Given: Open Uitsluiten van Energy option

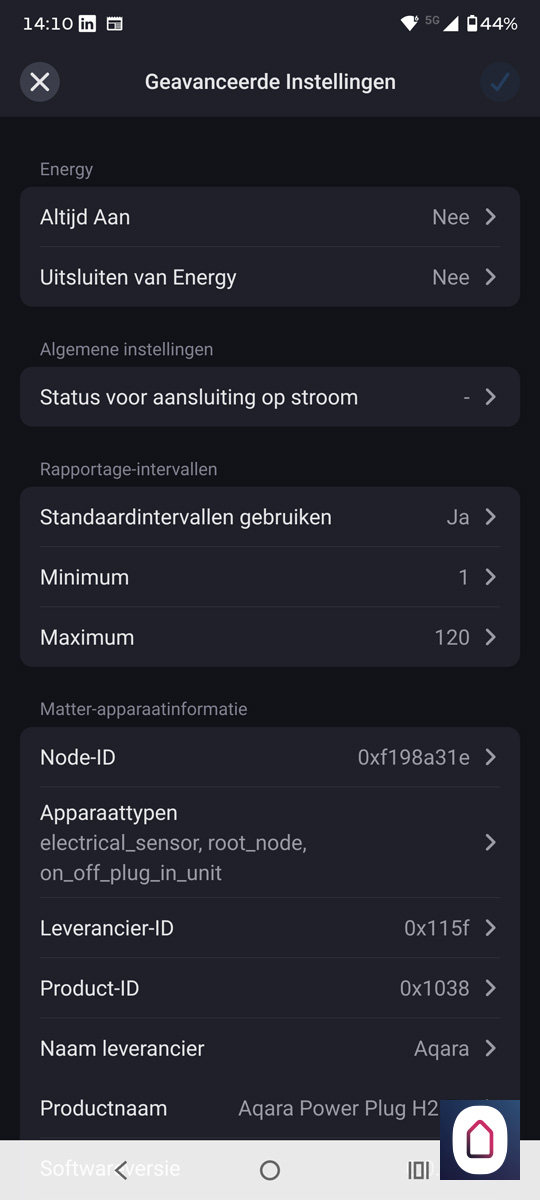Looking at the screenshot, I should pyautogui.click(x=270, y=277).
